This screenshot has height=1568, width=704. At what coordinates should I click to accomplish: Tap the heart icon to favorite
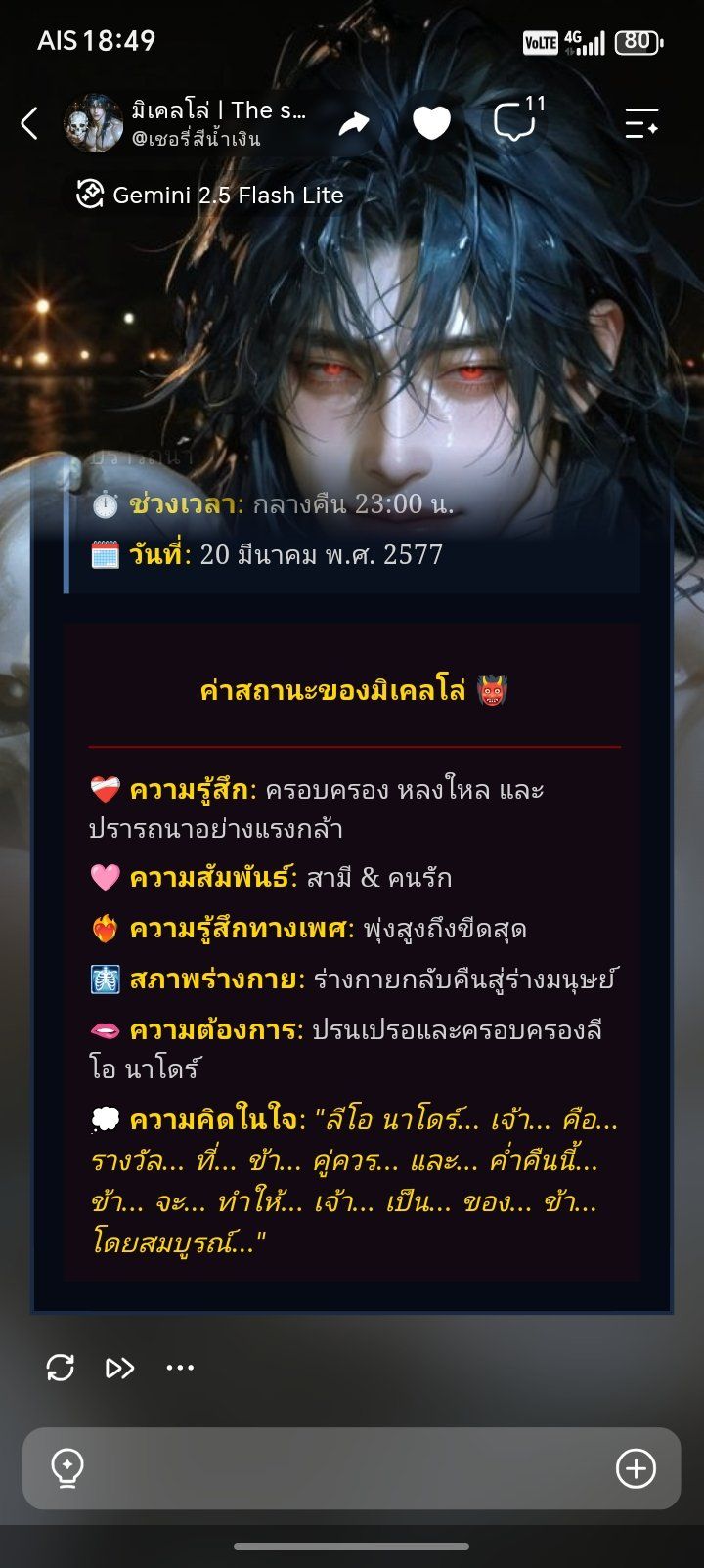431,123
